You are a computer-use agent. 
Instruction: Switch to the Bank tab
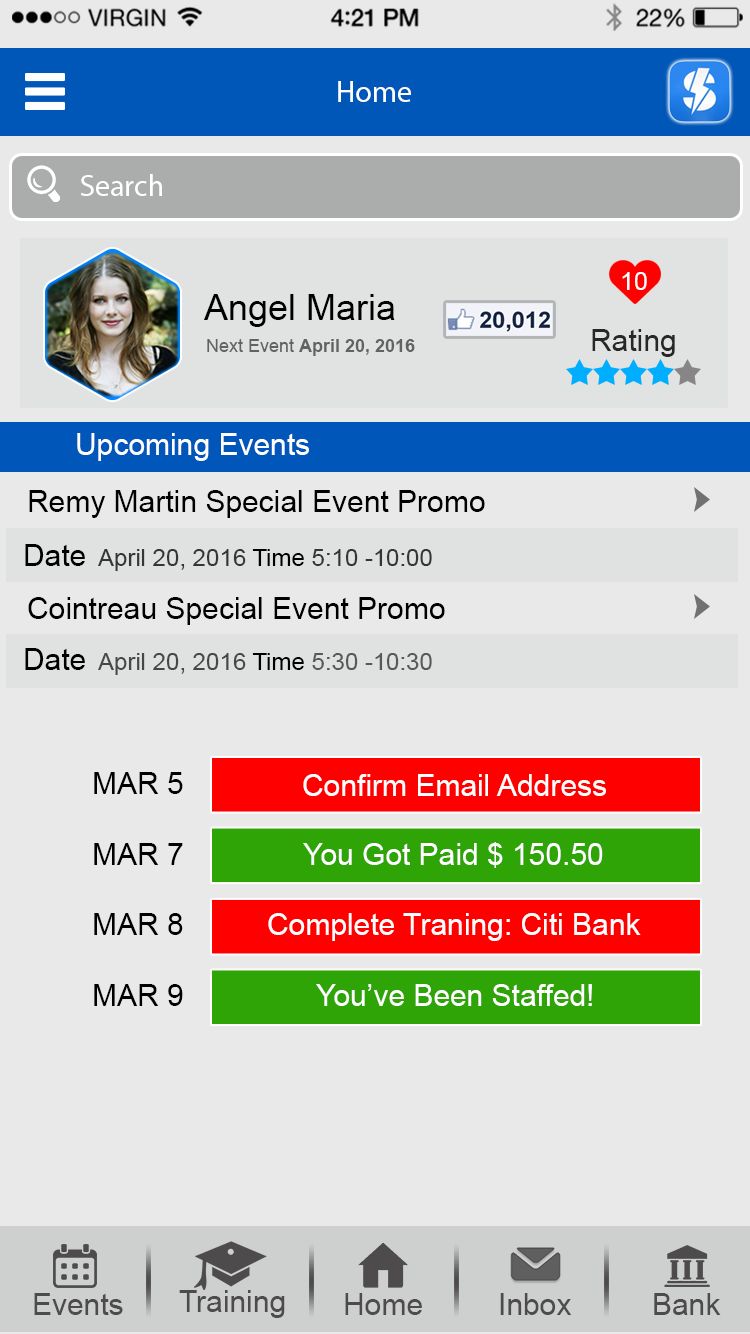point(686,1281)
